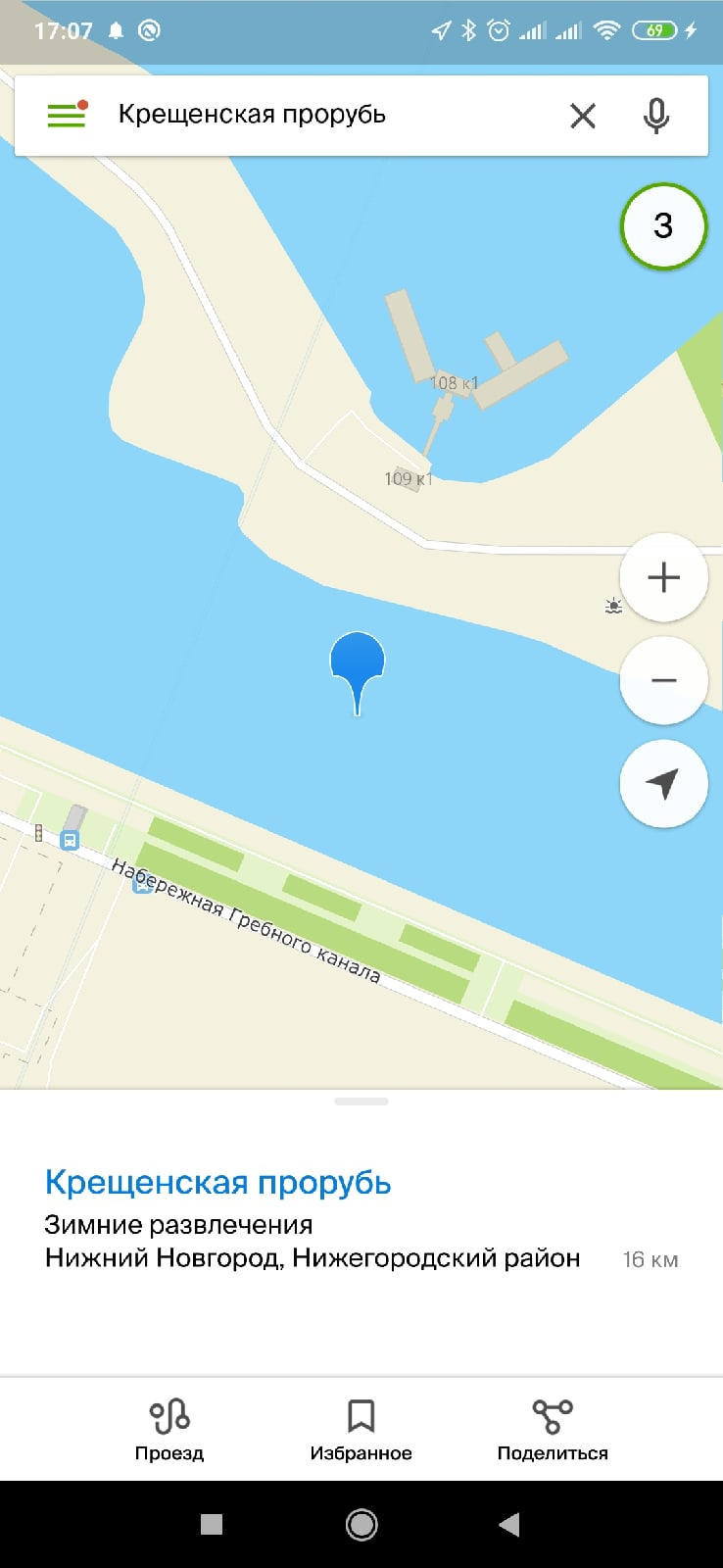
Task: Go back with the system back button
Action: [x=508, y=1524]
